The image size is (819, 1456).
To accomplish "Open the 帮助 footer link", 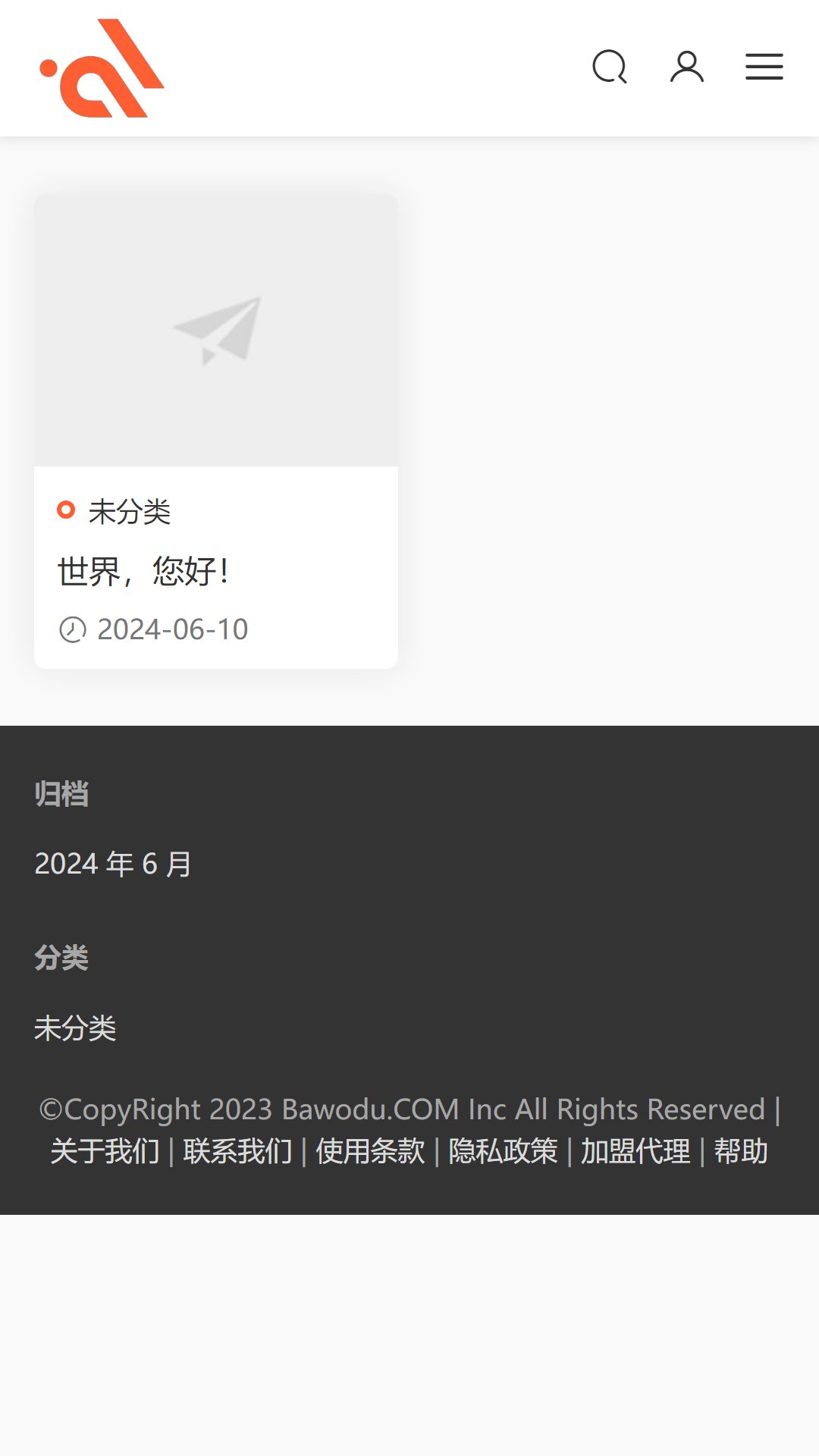I will [741, 1151].
